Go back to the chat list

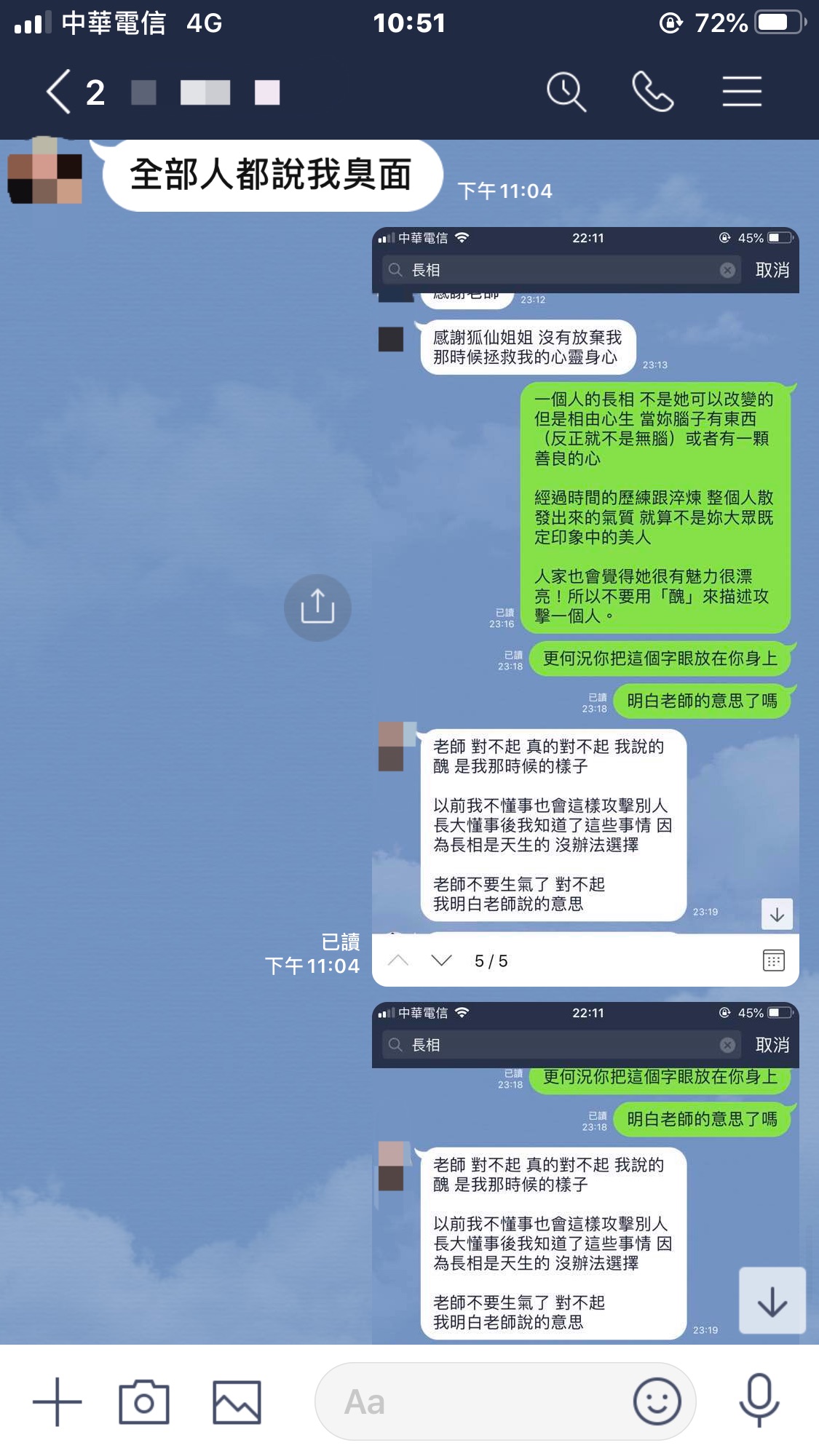[60, 92]
